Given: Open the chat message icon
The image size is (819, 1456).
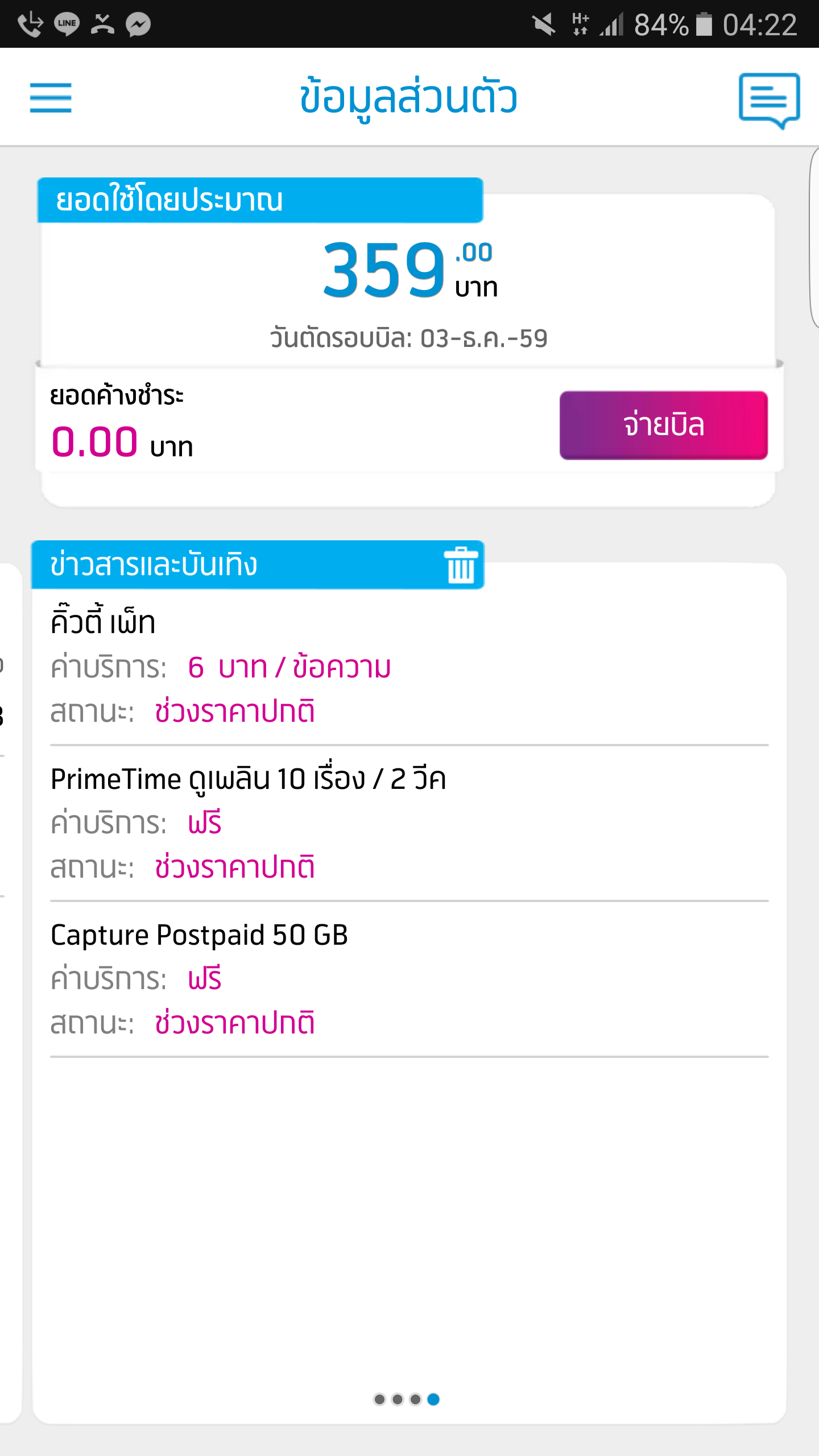Looking at the screenshot, I should pos(769,101).
